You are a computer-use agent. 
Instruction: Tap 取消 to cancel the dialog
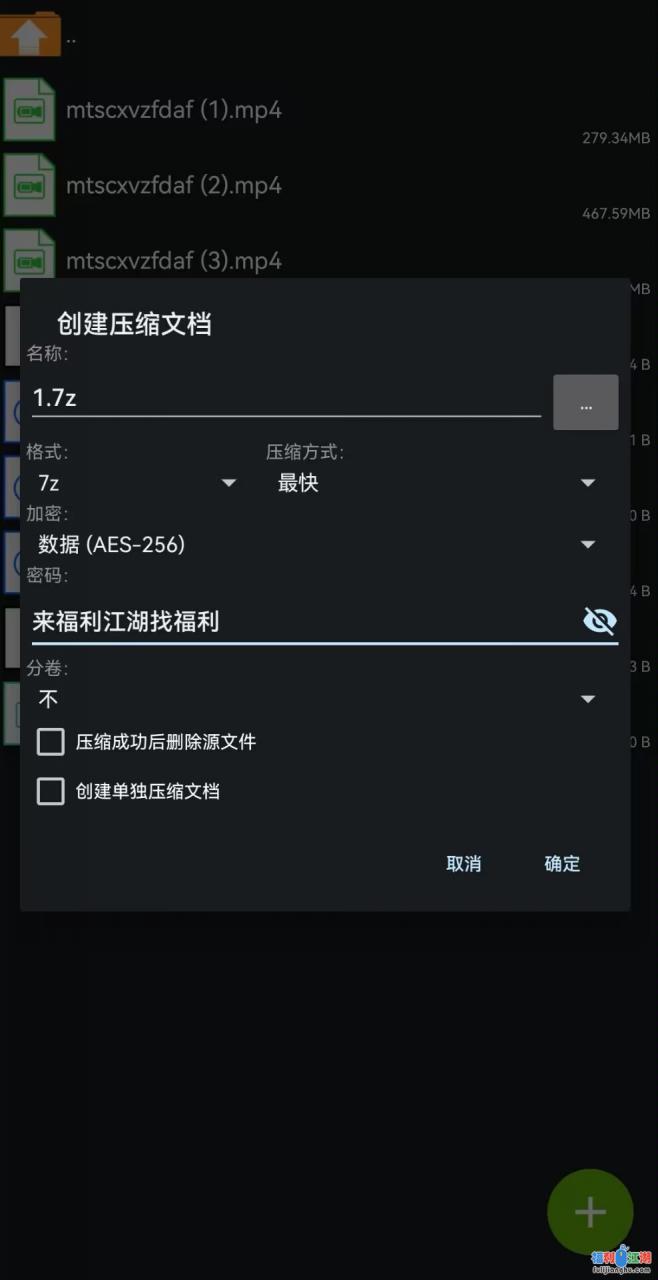click(x=463, y=864)
